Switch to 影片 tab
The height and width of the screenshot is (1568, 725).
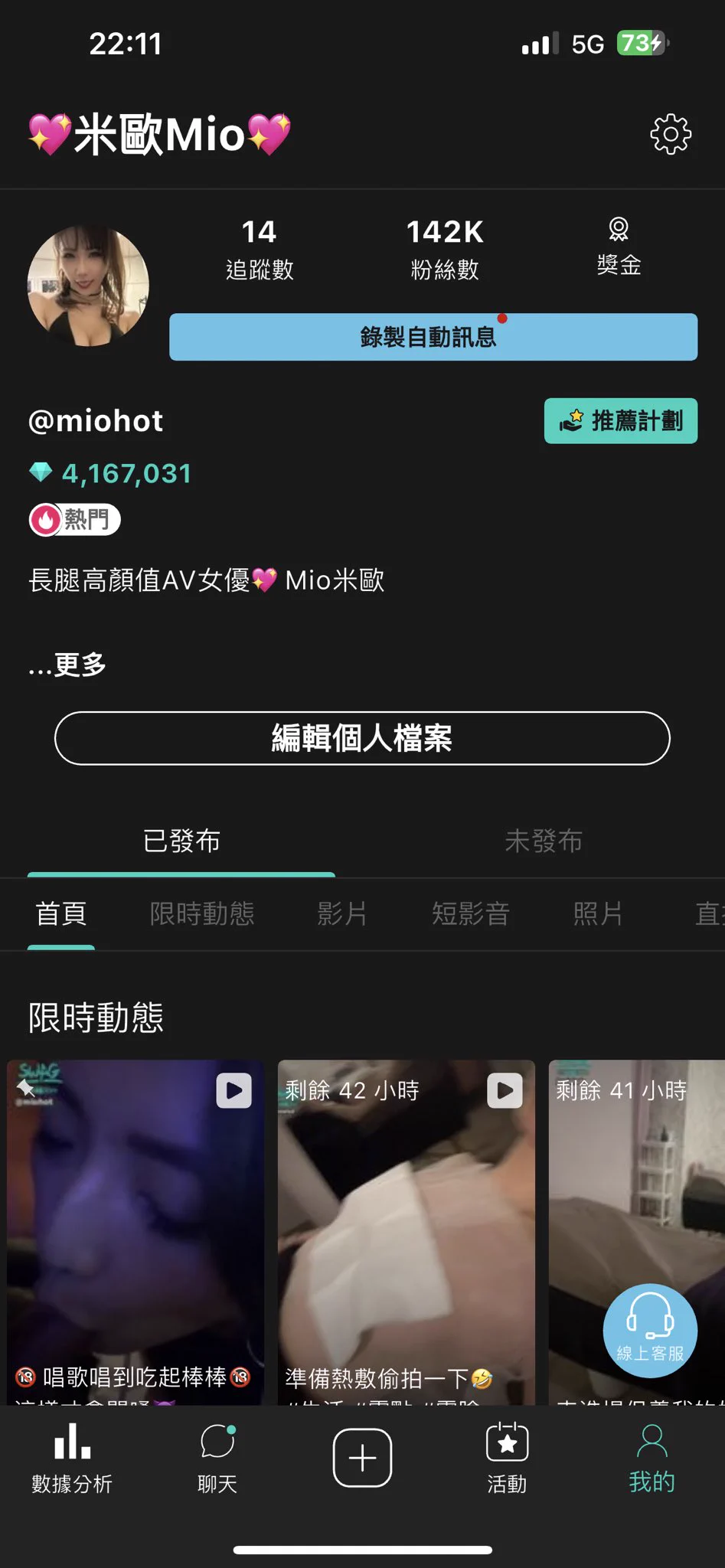pyautogui.click(x=342, y=913)
